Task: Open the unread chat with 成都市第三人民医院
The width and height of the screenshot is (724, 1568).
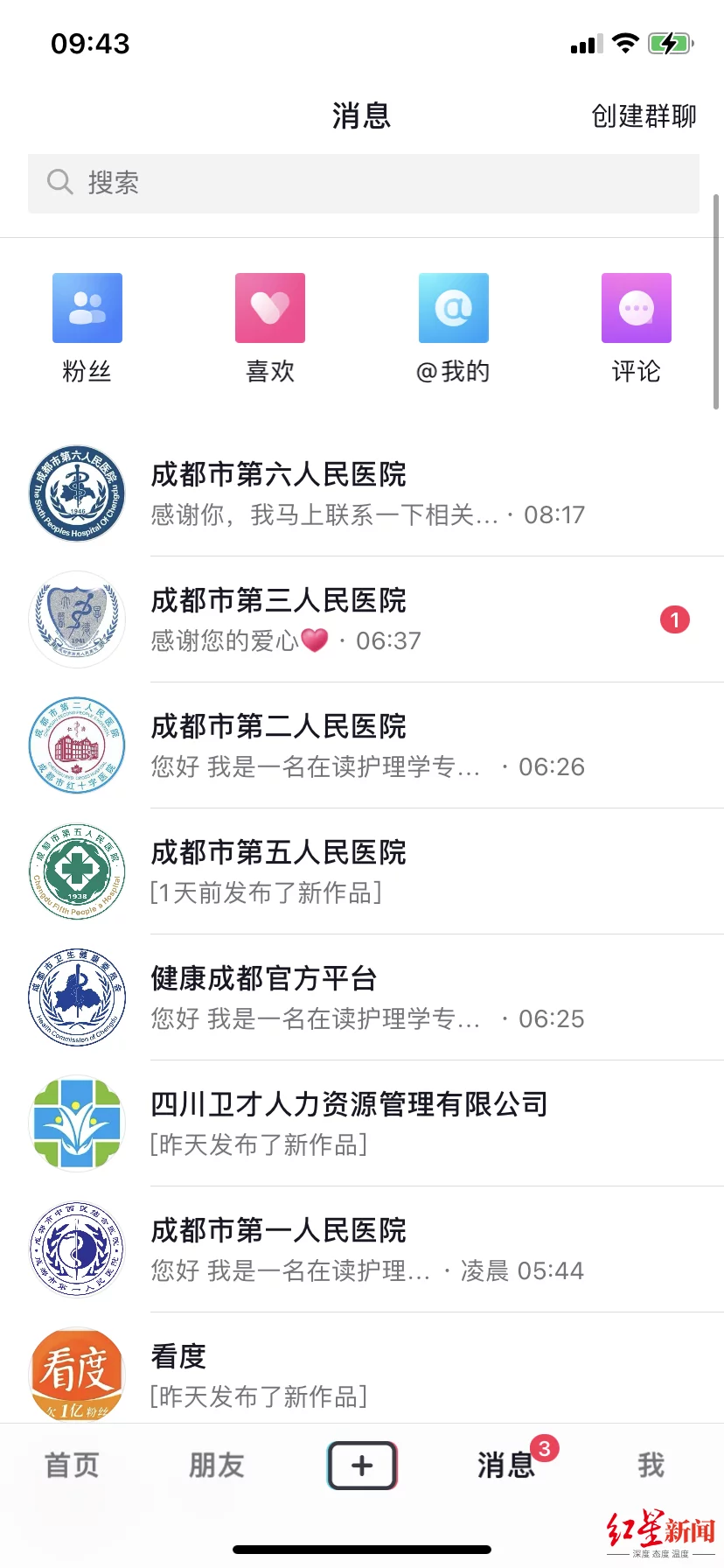Action: click(367, 619)
